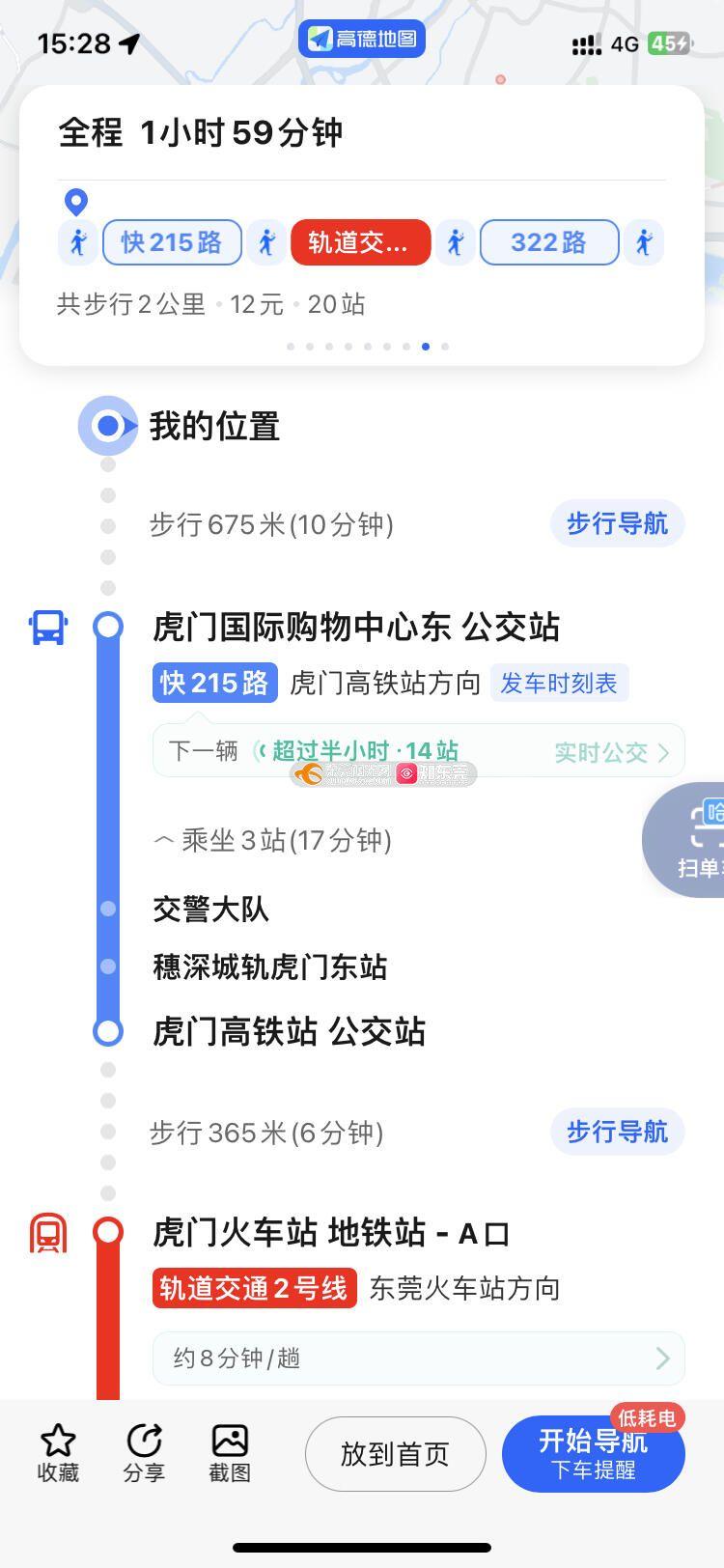Return to 高德地图 via the top pill
724x1568 pixels.
362,40
